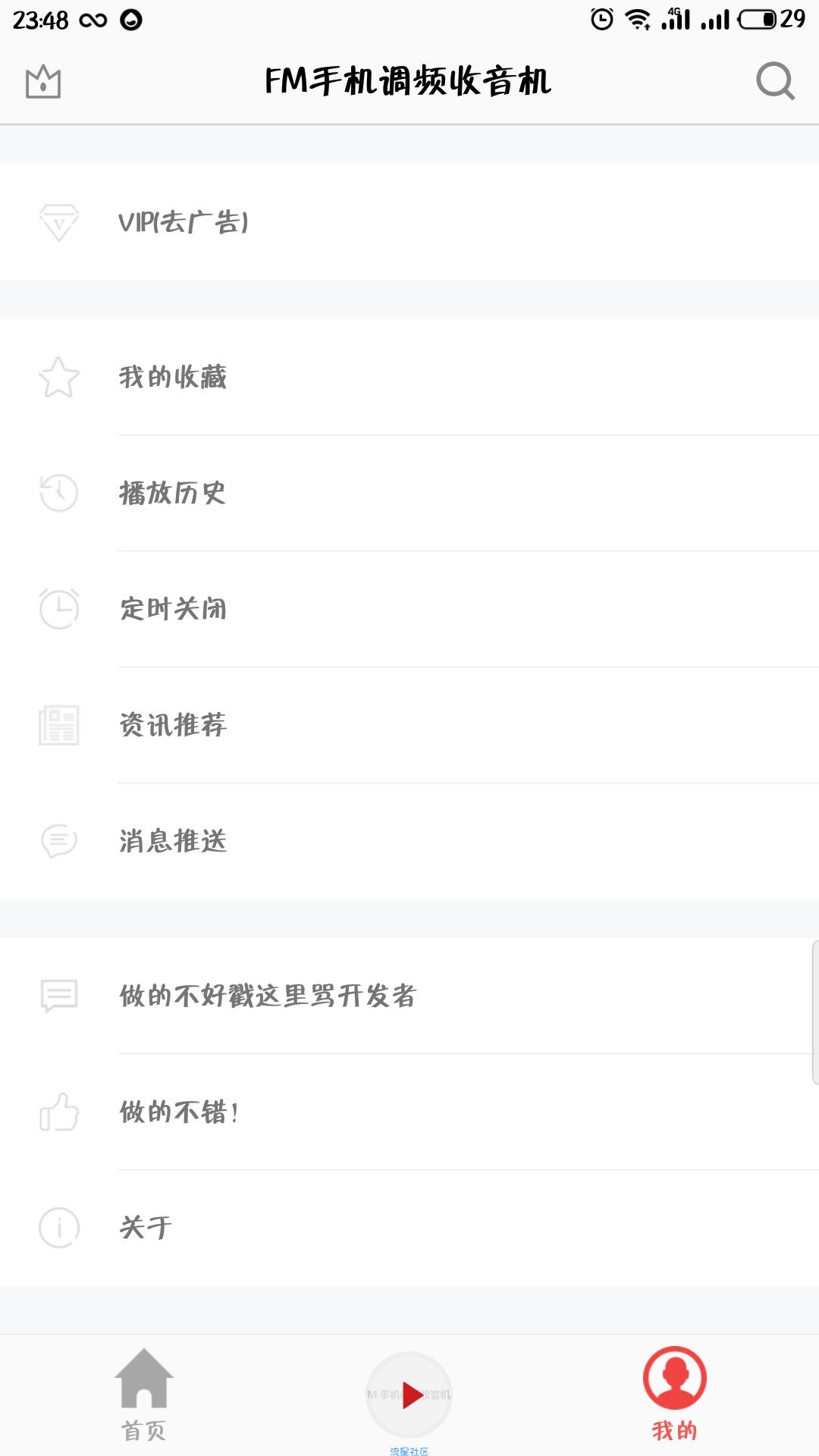Select the 我的 tab
The width and height of the screenshot is (819, 1456).
click(x=674, y=1394)
